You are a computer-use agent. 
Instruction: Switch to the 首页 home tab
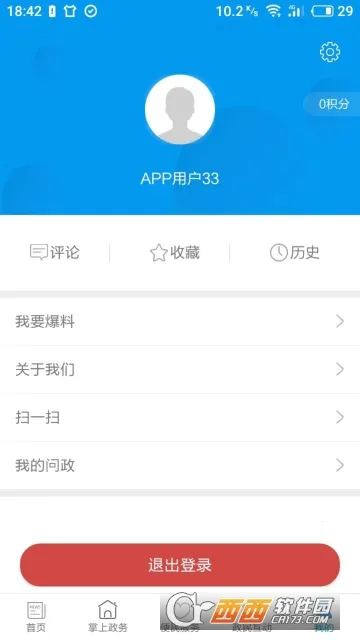pos(36,617)
